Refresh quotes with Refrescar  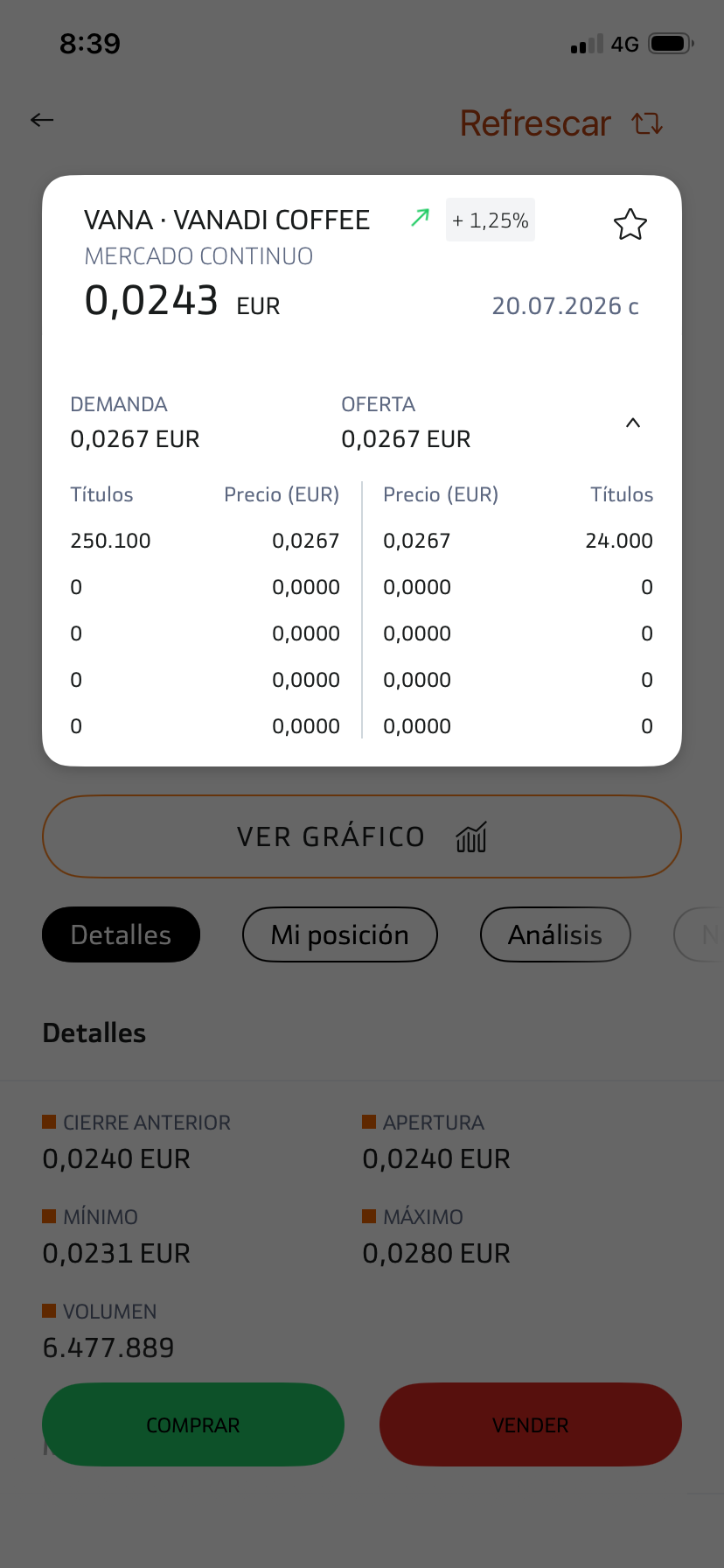561,123
